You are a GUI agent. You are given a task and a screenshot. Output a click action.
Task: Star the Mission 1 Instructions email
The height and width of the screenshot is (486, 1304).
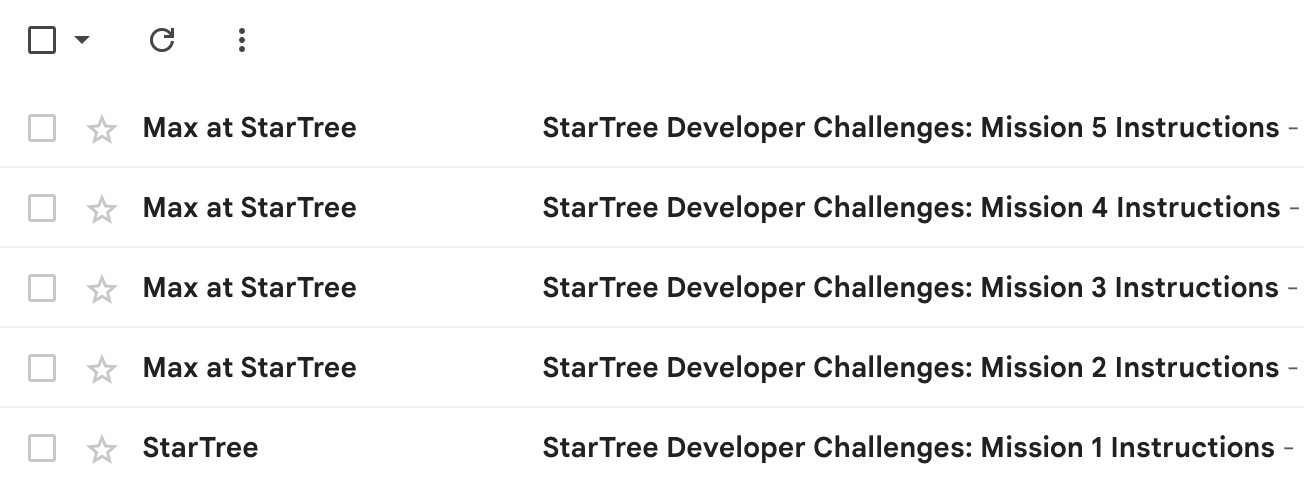point(102,449)
